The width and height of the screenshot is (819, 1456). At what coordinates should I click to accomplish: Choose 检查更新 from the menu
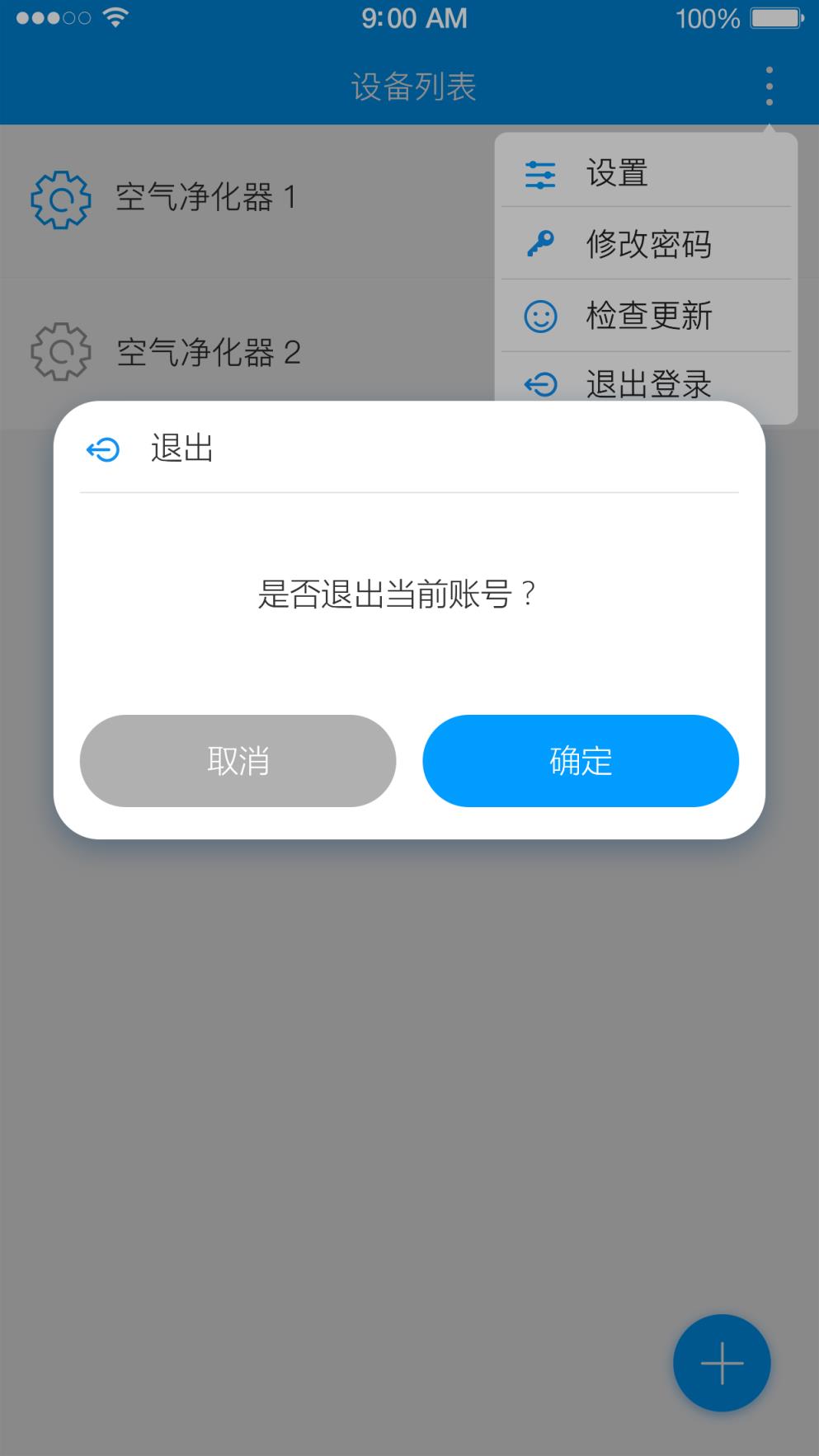tap(648, 316)
